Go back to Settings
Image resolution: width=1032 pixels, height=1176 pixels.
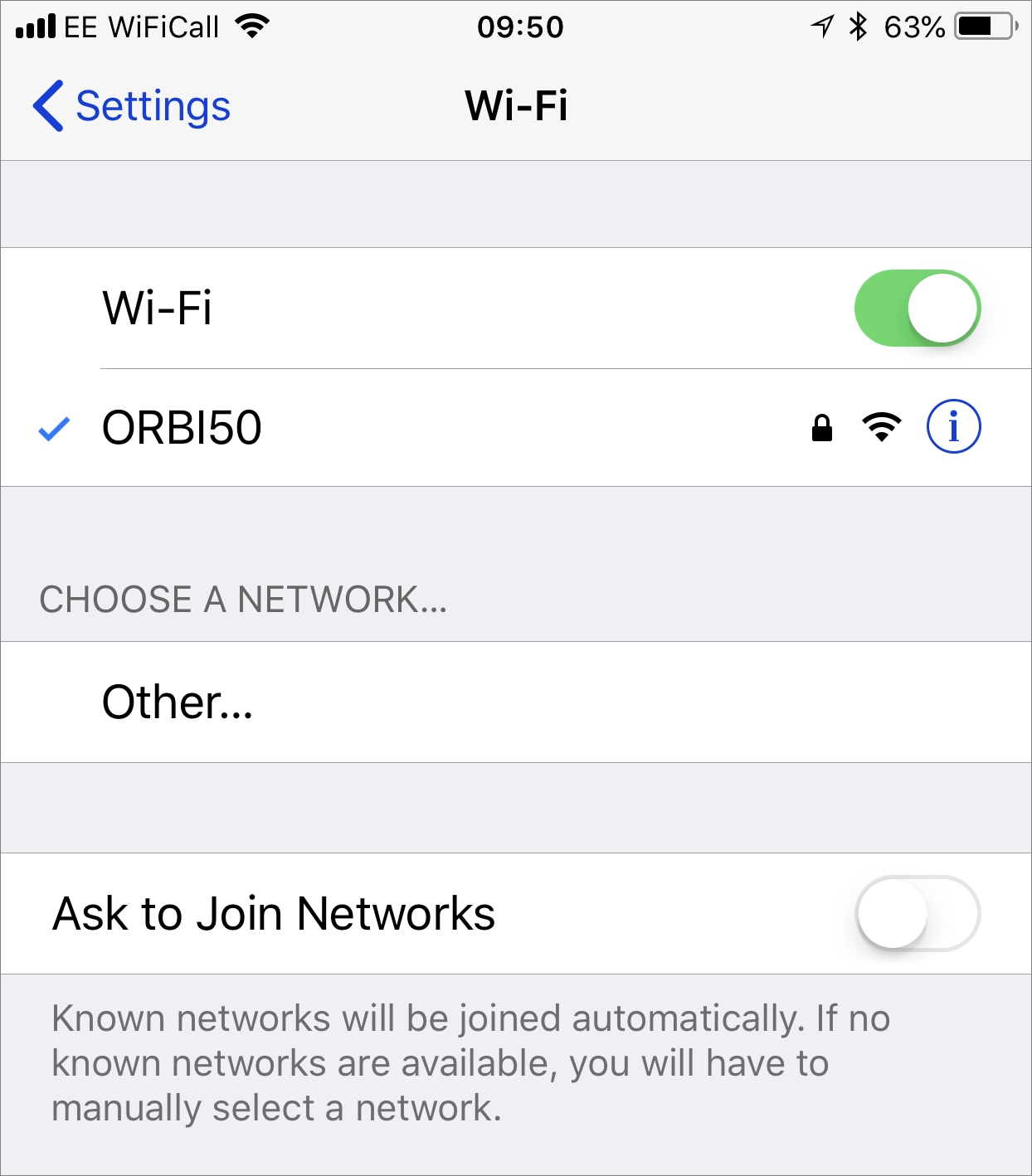[133, 106]
